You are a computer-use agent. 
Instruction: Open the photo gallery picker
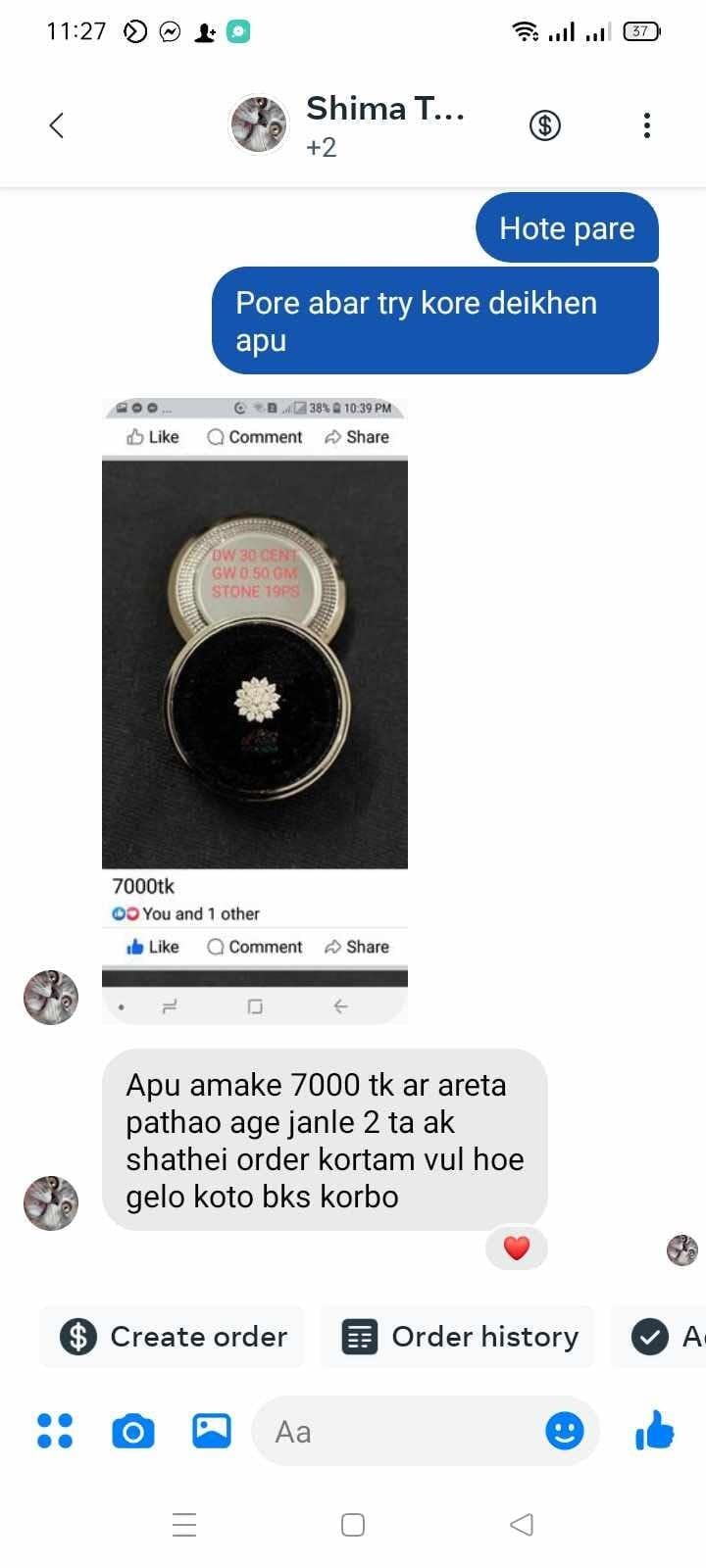click(x=211, y=1431)
